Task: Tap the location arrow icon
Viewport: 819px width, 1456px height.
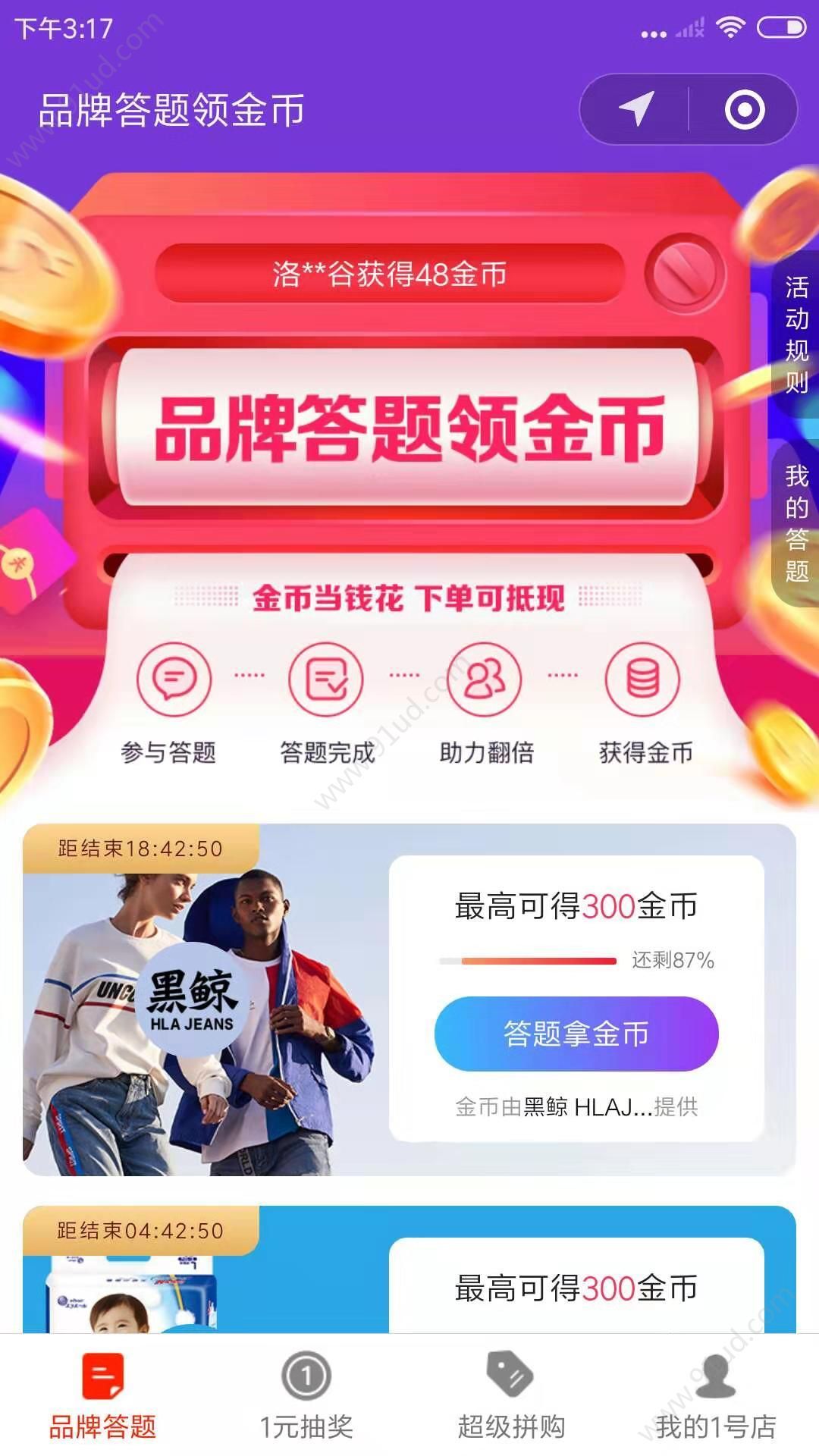Action: 636,109
